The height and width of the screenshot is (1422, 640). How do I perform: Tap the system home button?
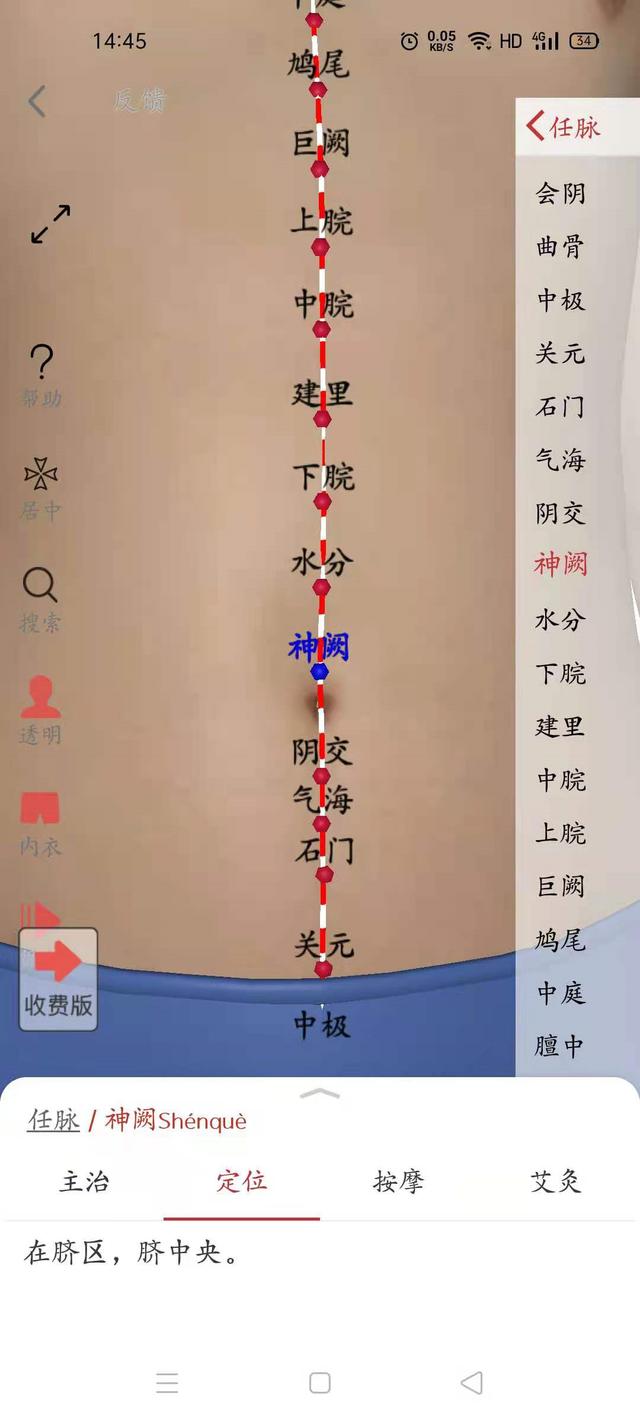tap(320, 1383)
